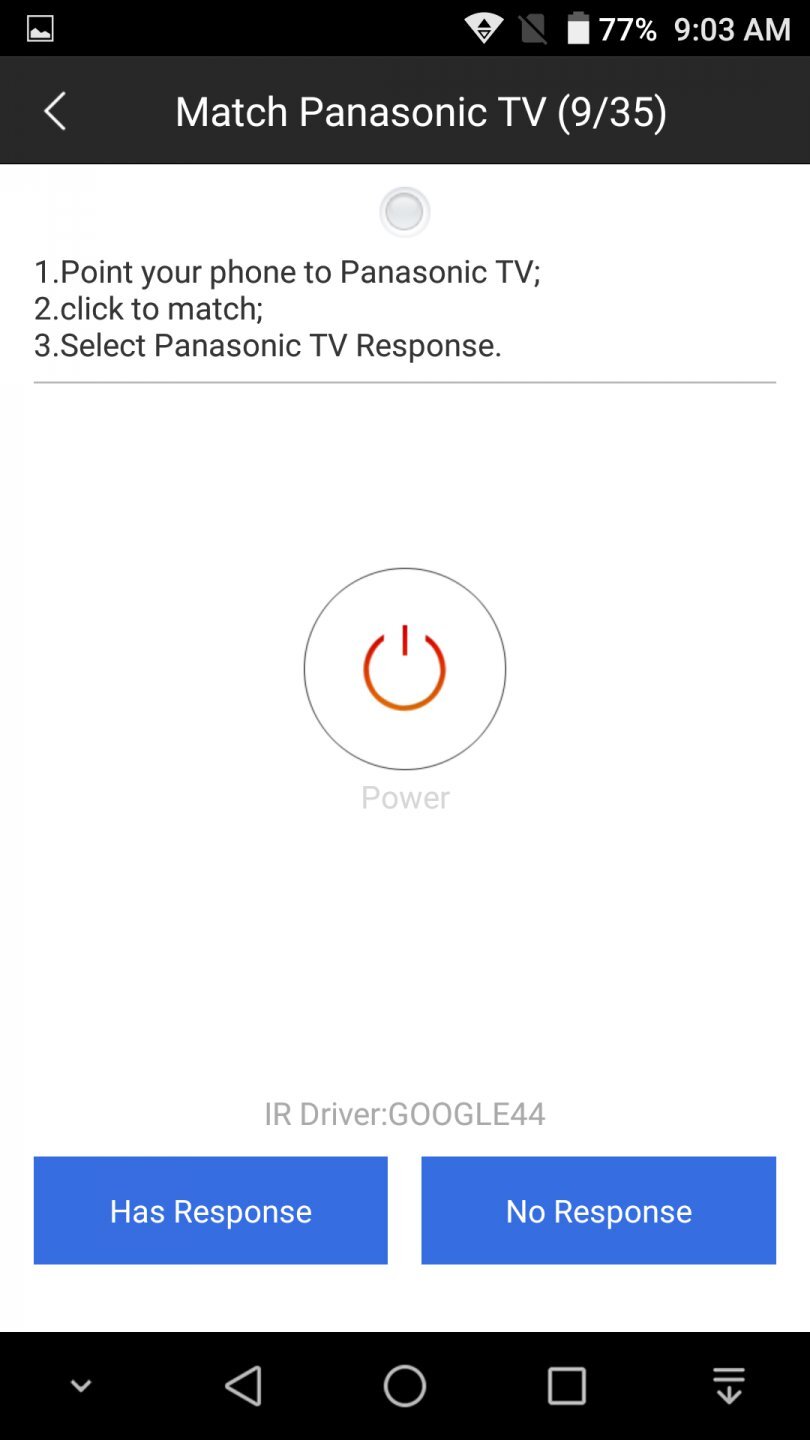Tap the back arrow to exit matching
810x1440 pixels.
[x=54, y=111]
